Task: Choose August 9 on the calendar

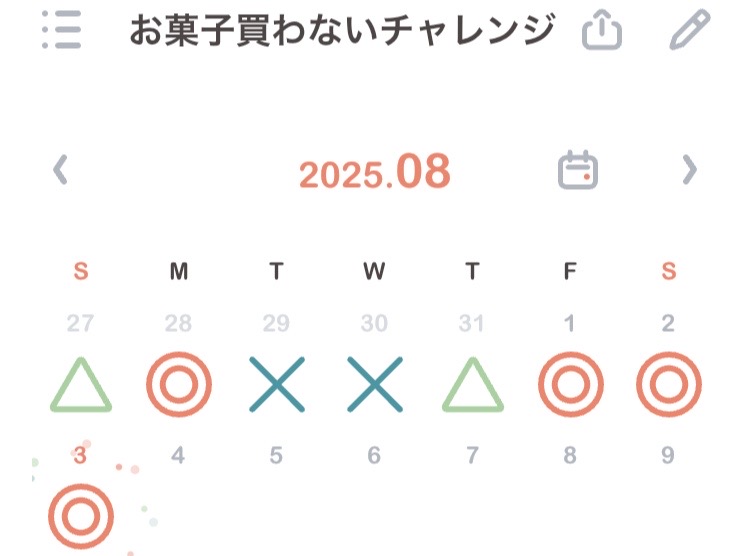Action: point(668,457)
